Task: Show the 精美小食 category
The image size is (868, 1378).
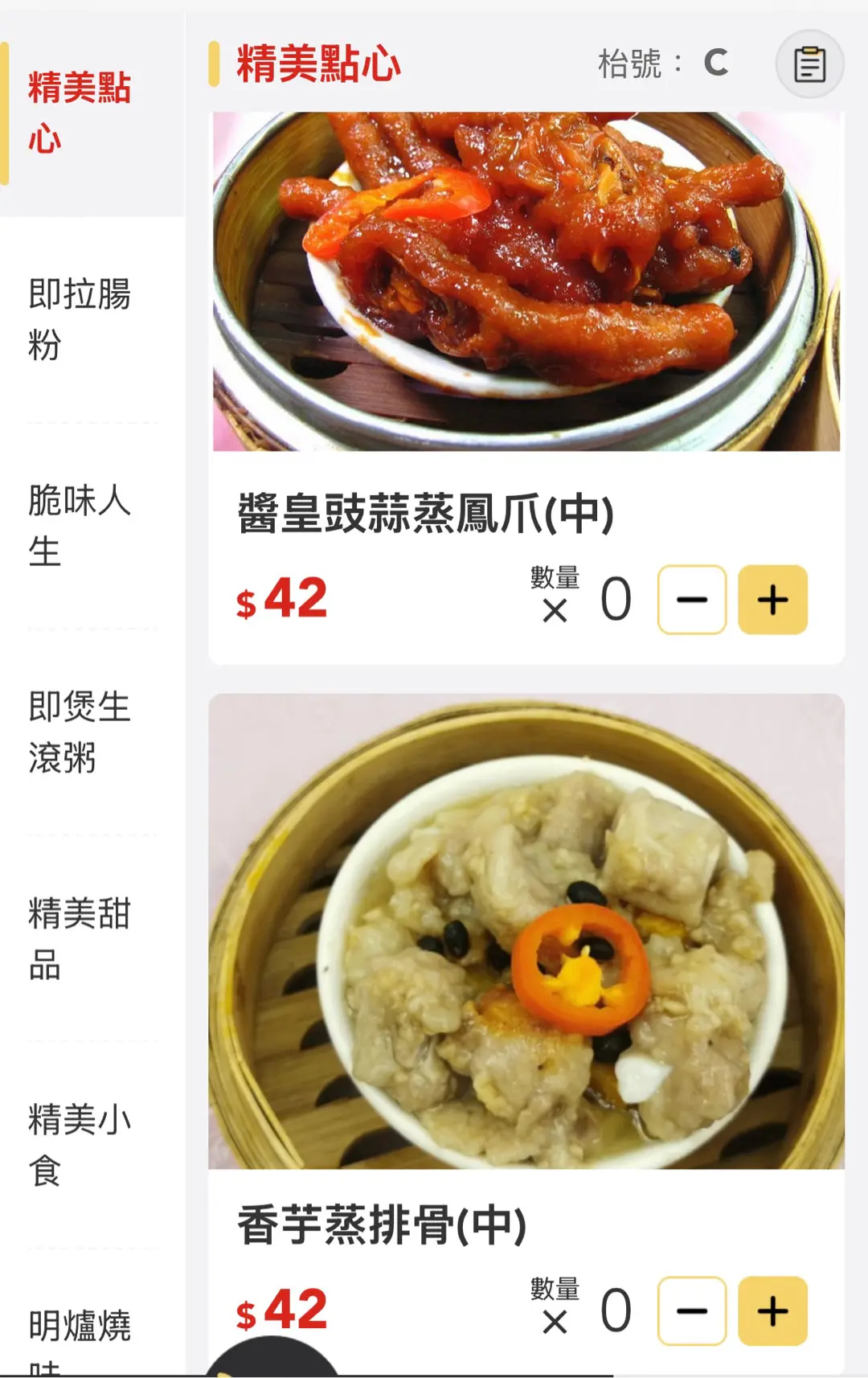Action: point(80,1145)
